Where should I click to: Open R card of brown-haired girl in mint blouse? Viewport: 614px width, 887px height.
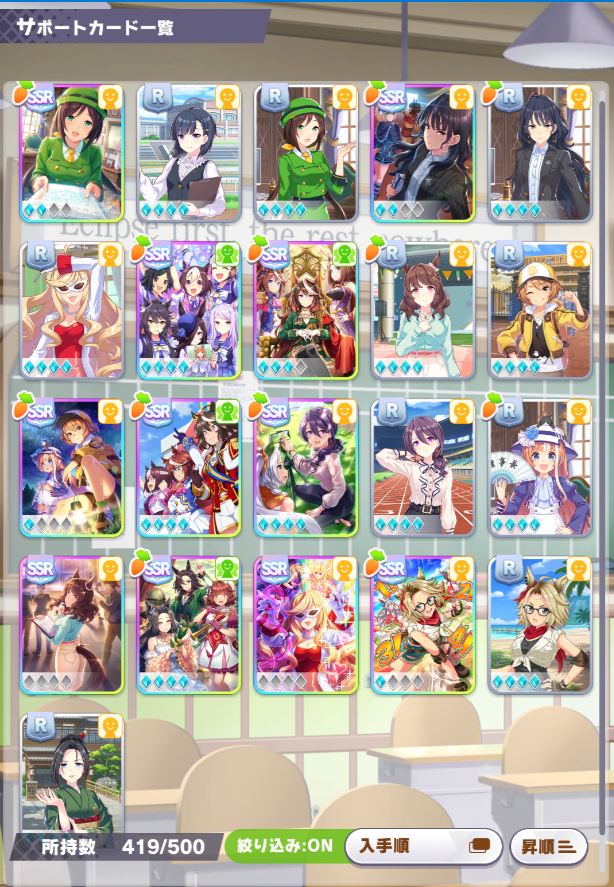[423, 310]
